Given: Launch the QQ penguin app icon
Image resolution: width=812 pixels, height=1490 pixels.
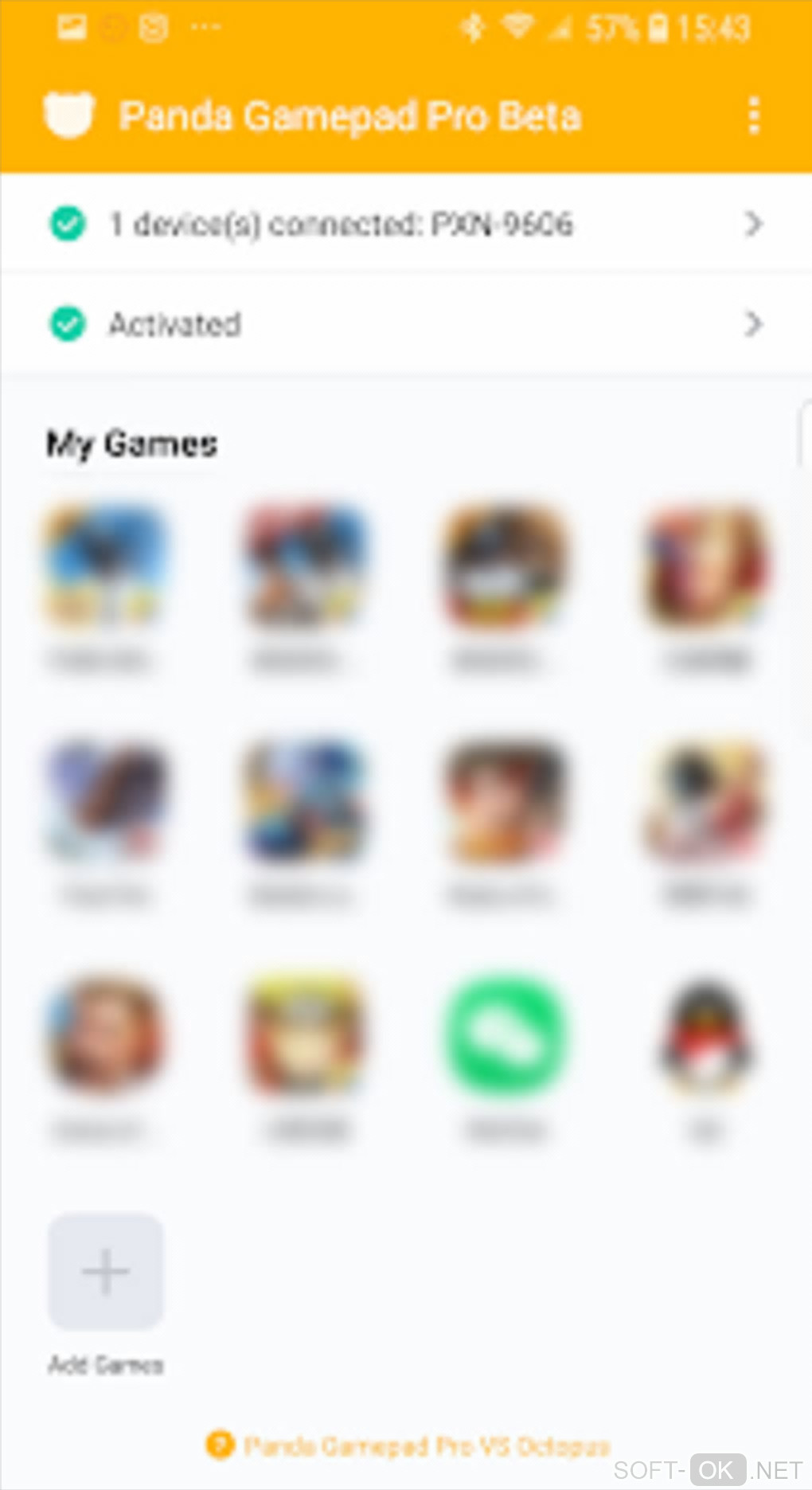Looking at the screenshot, I should click(x=705, y=1034).
